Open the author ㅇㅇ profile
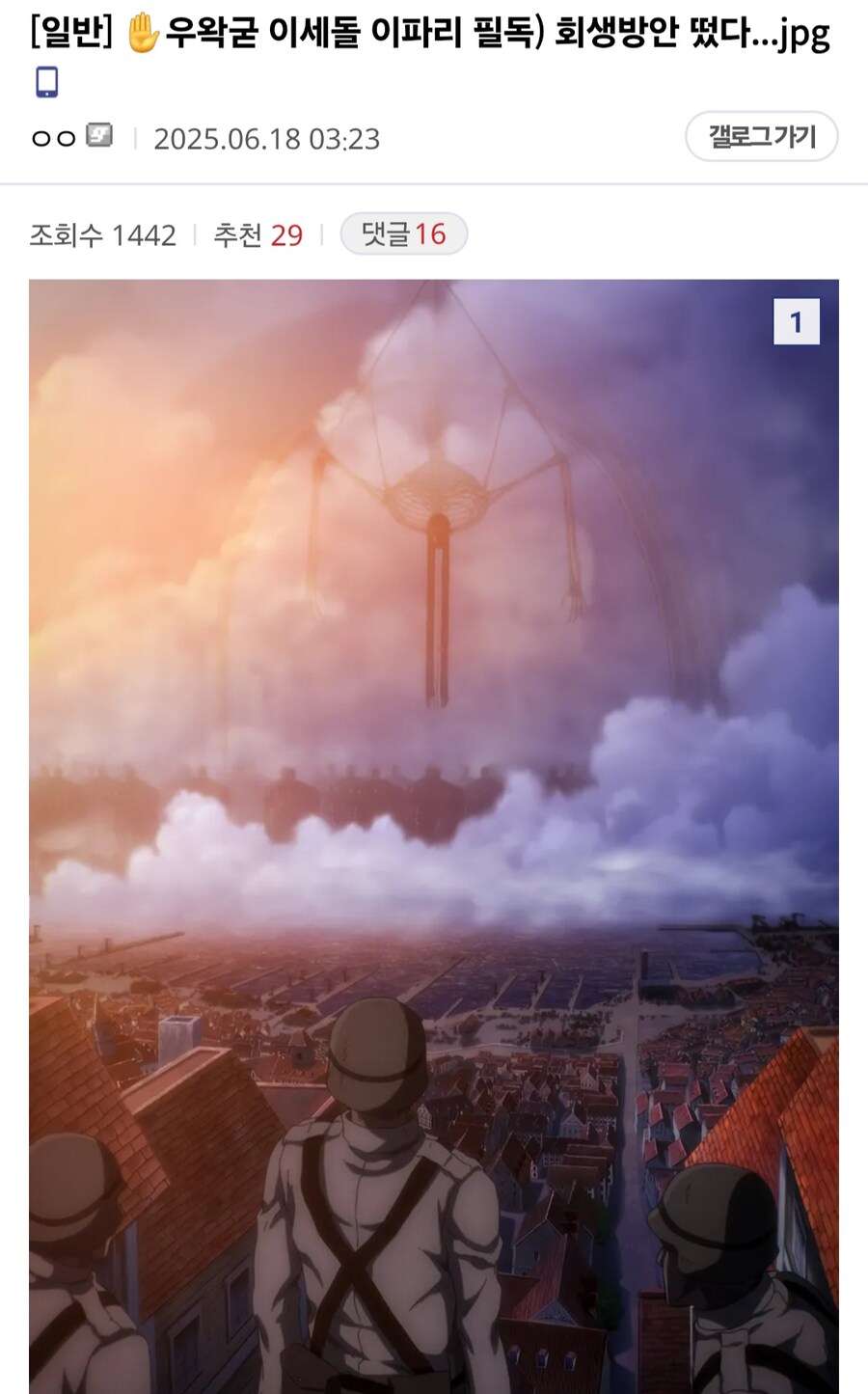This screenshot has width=868, height=1394. [x=54, y=138]
